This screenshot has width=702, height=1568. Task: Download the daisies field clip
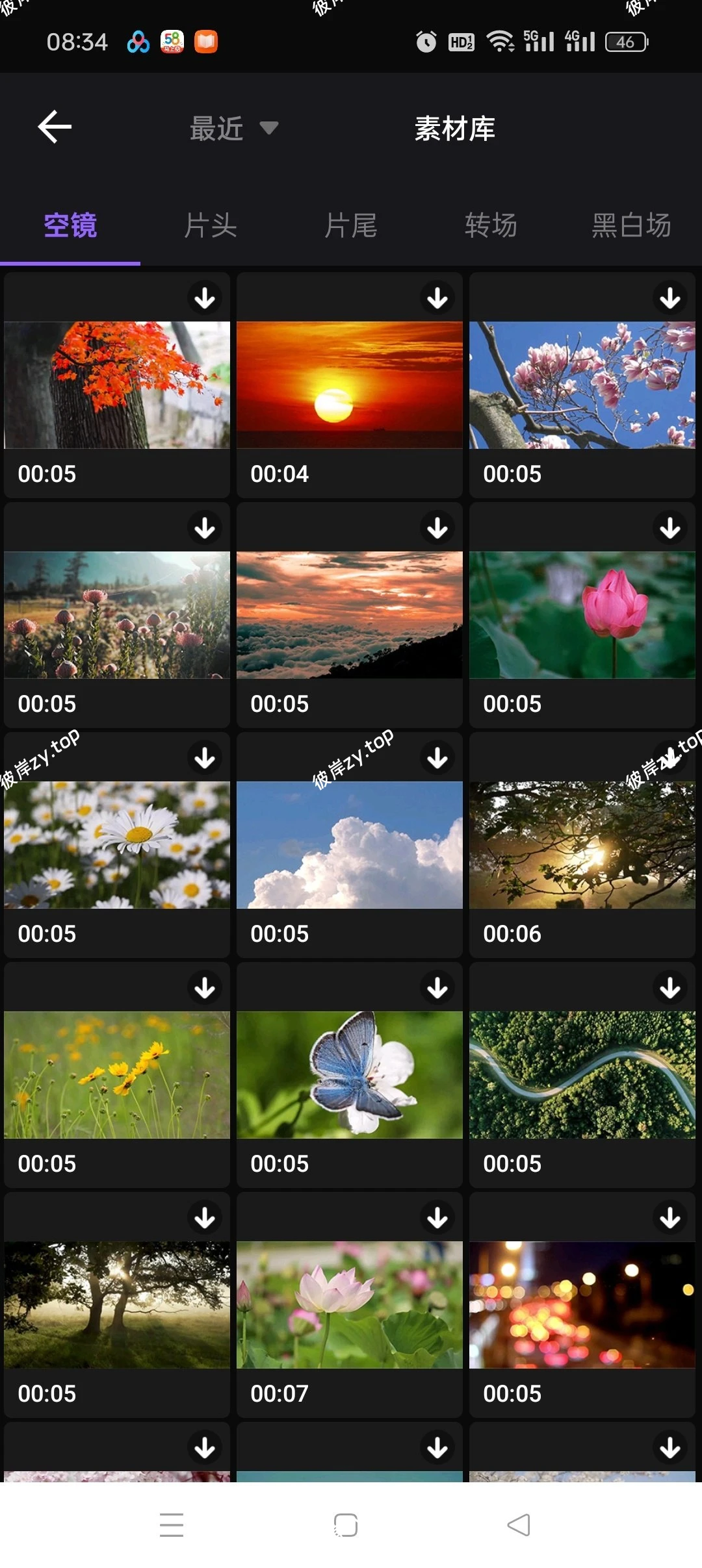click(x=205, y=757)
